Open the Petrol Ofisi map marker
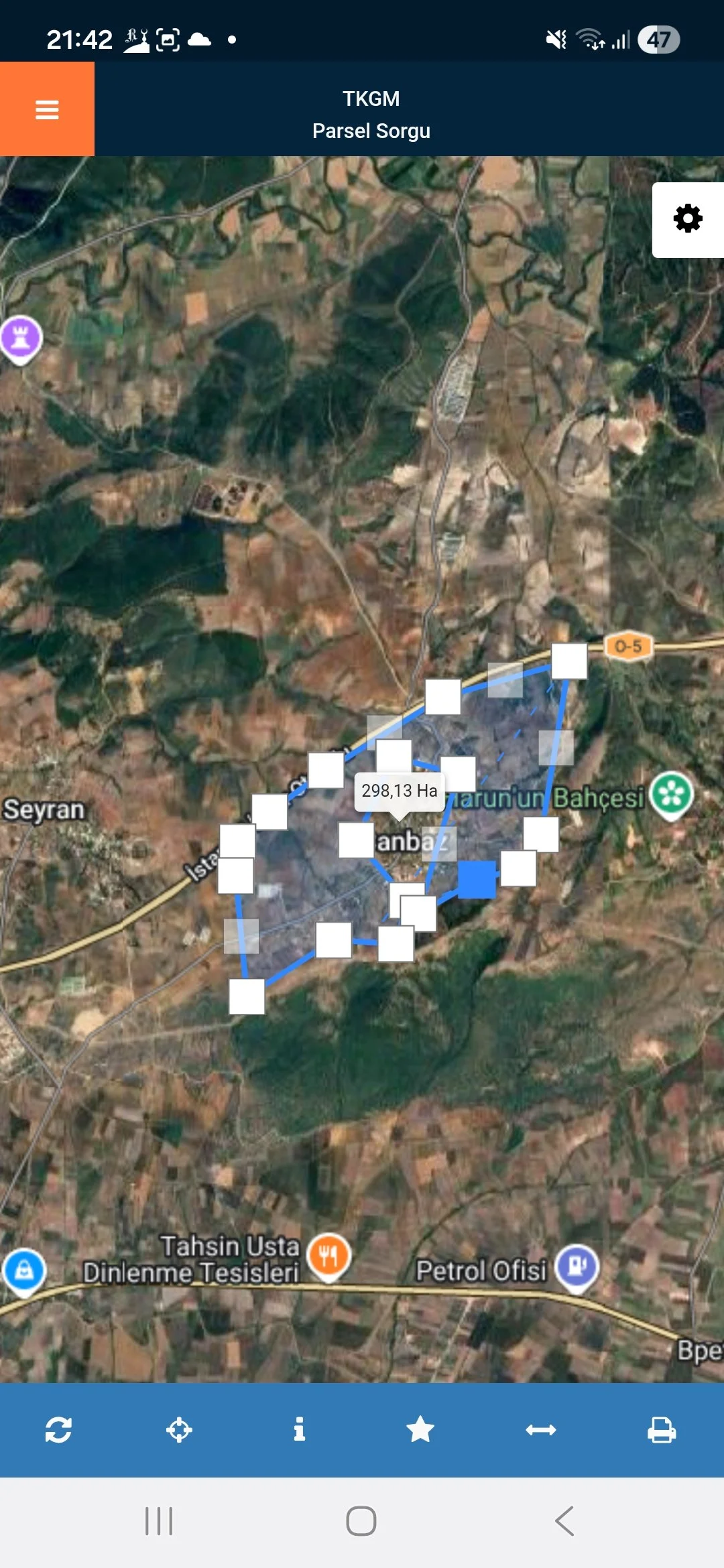724x1568 pixels. (x=577, y=1266)
